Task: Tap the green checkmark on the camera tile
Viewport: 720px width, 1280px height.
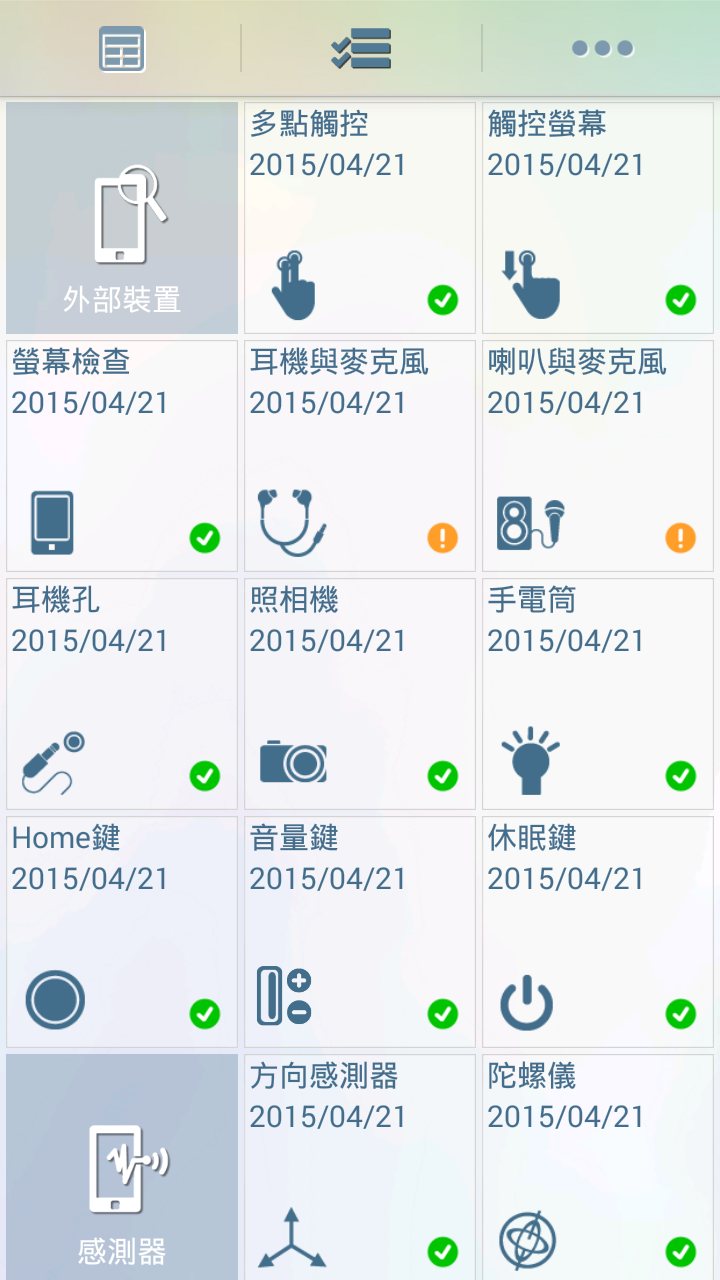Action: pos(443,775)
